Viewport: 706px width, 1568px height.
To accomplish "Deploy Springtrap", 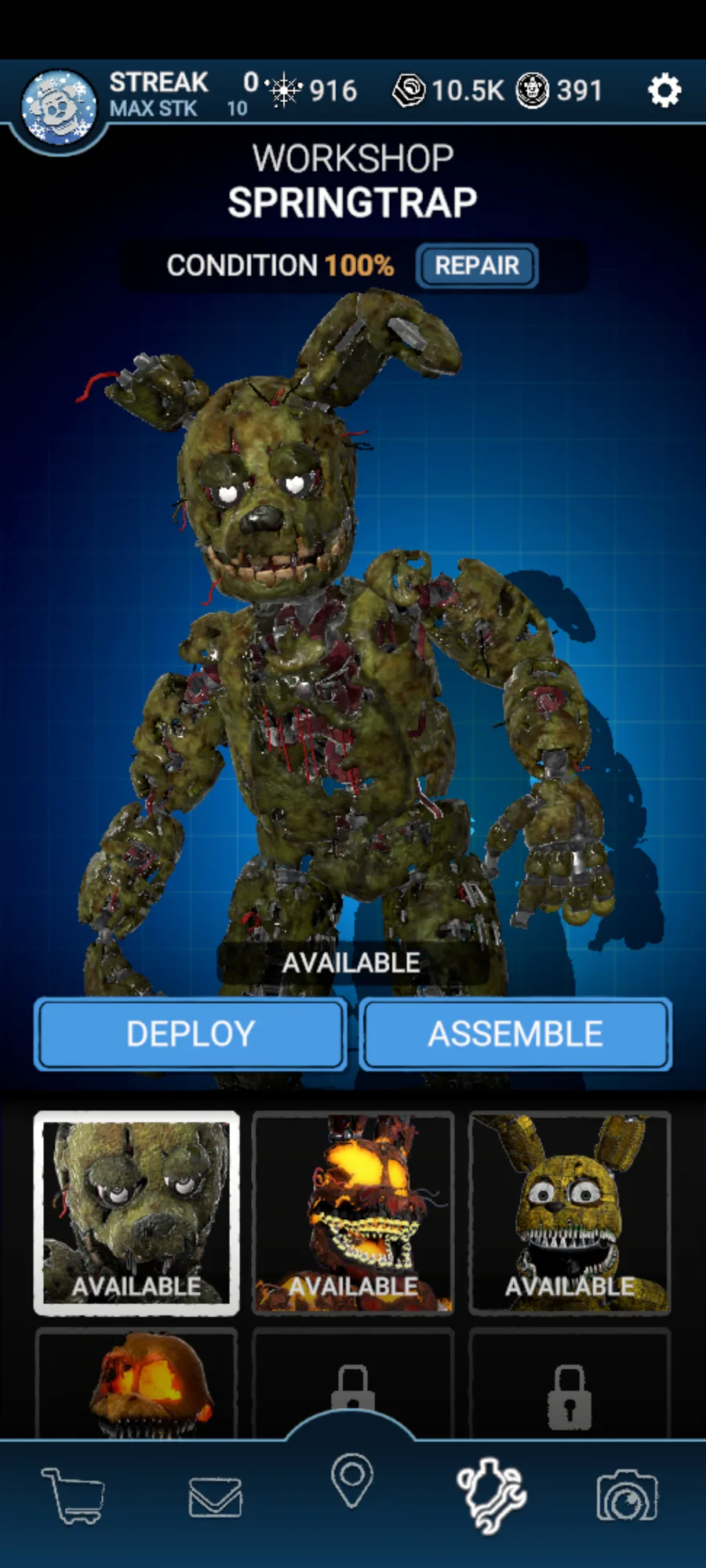I will [191, 1034].
